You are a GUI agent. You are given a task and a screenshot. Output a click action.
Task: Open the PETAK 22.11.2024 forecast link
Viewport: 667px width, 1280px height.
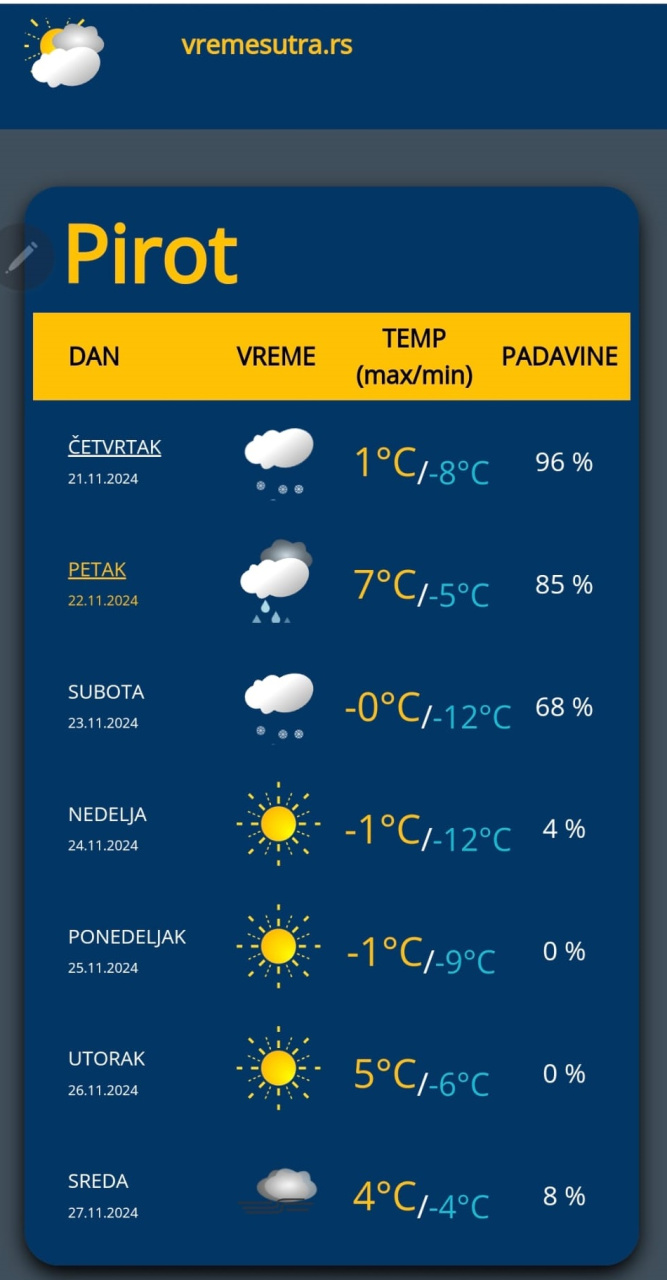(x=97, y=570)
